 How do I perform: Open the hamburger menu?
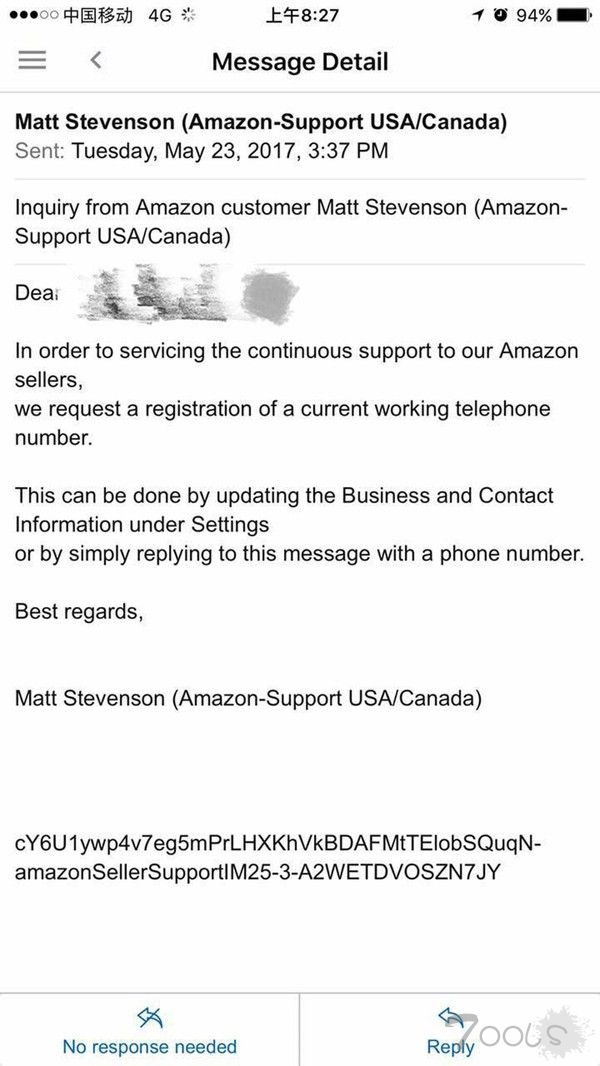click(32, 60)
